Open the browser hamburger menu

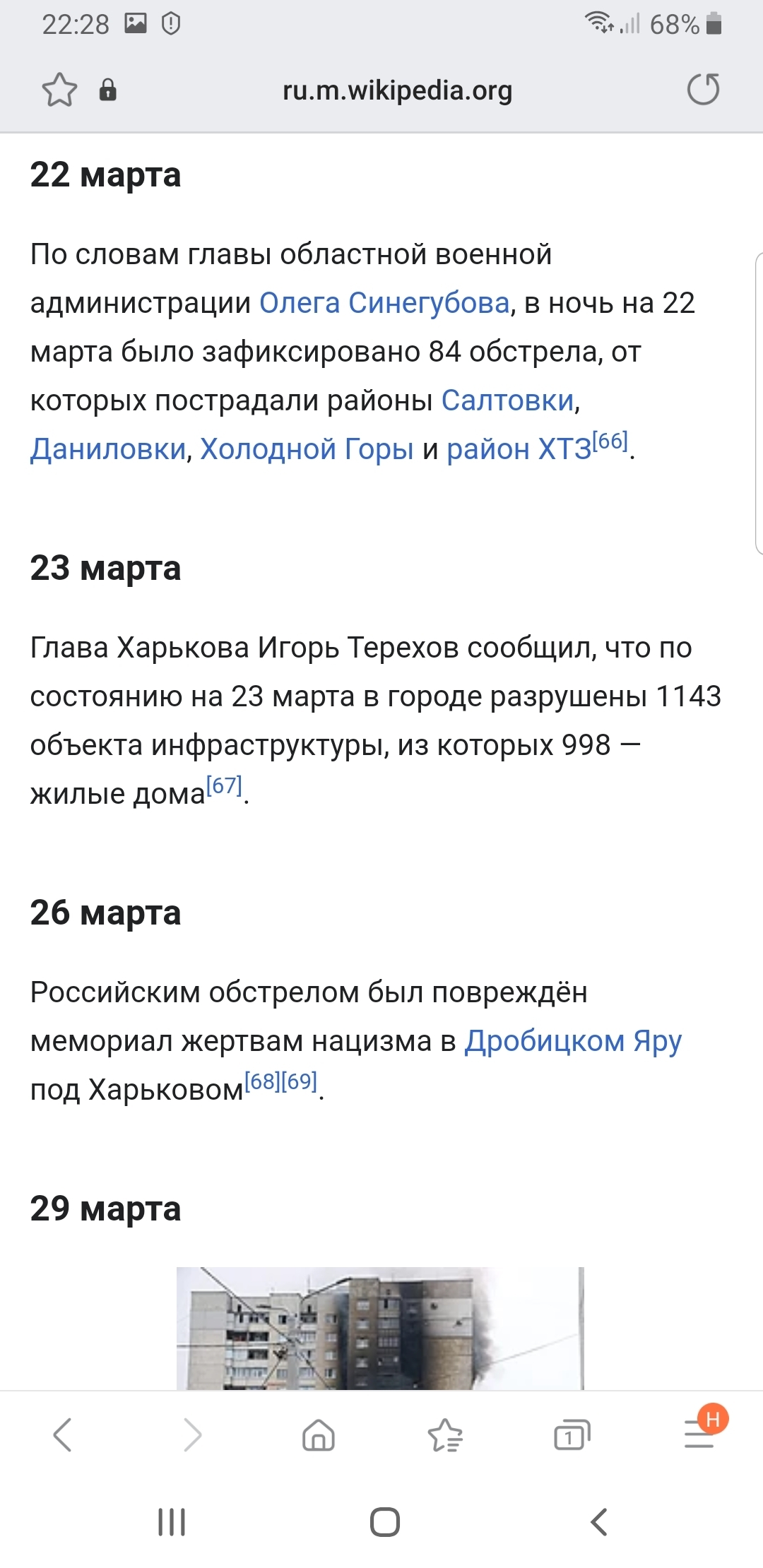pyautogui.click(x=699, y=1435)
